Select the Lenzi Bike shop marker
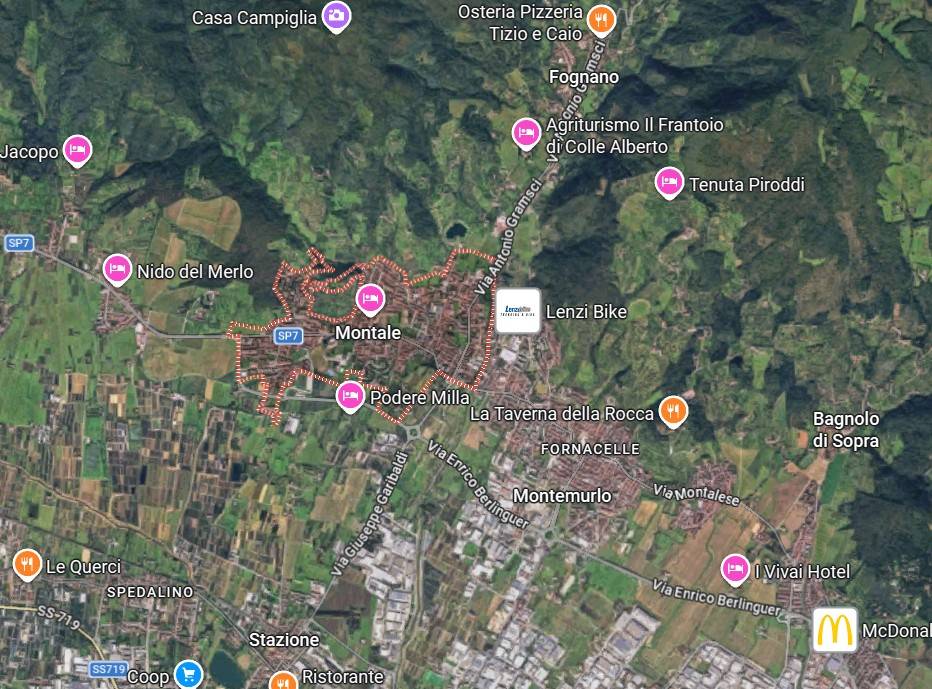The image size is (932, 689). point(519,310)
